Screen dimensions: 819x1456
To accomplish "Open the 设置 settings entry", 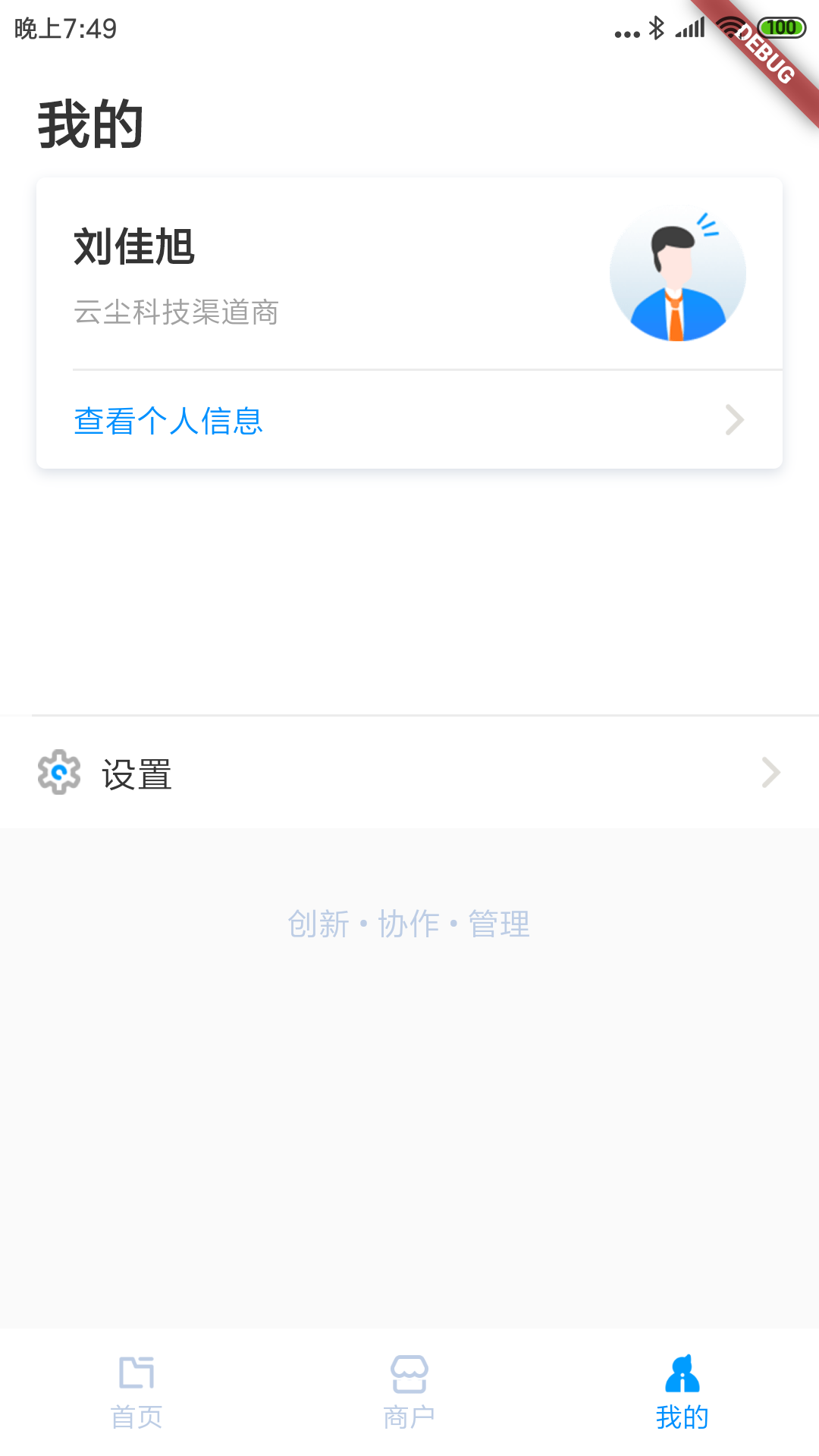I will click(x=136, y=773).
